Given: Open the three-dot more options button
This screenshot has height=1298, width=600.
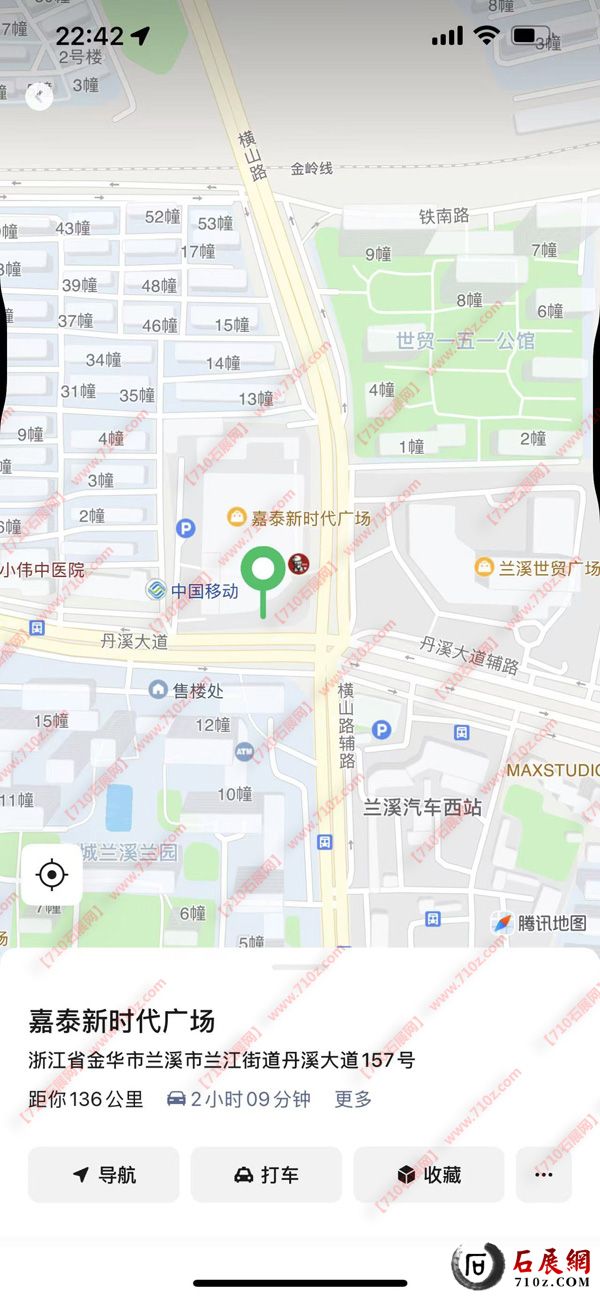Looking at the screenshot, I should (543, 1175).
